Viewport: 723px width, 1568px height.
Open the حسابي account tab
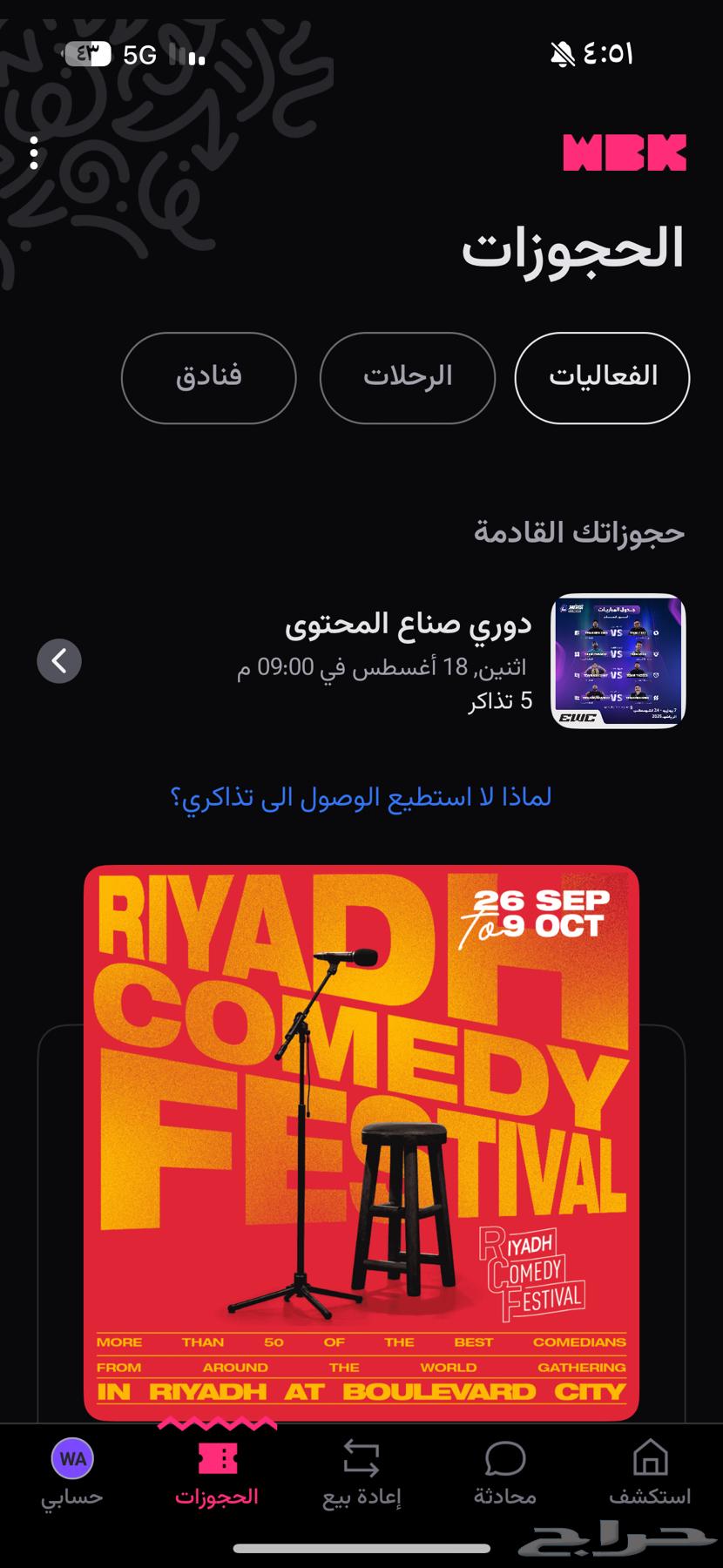coord(72,1474)
